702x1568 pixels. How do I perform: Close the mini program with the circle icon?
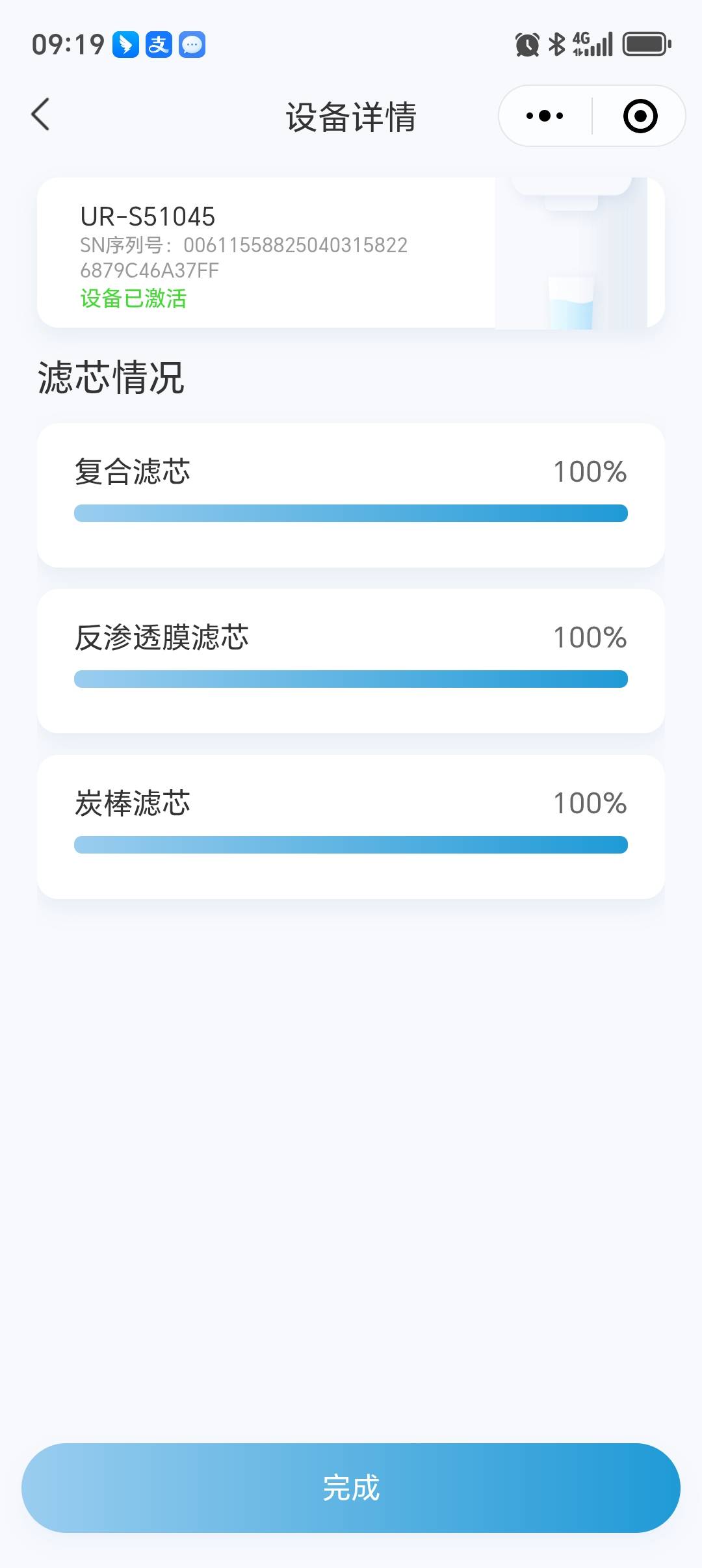(x=640, y=116)
